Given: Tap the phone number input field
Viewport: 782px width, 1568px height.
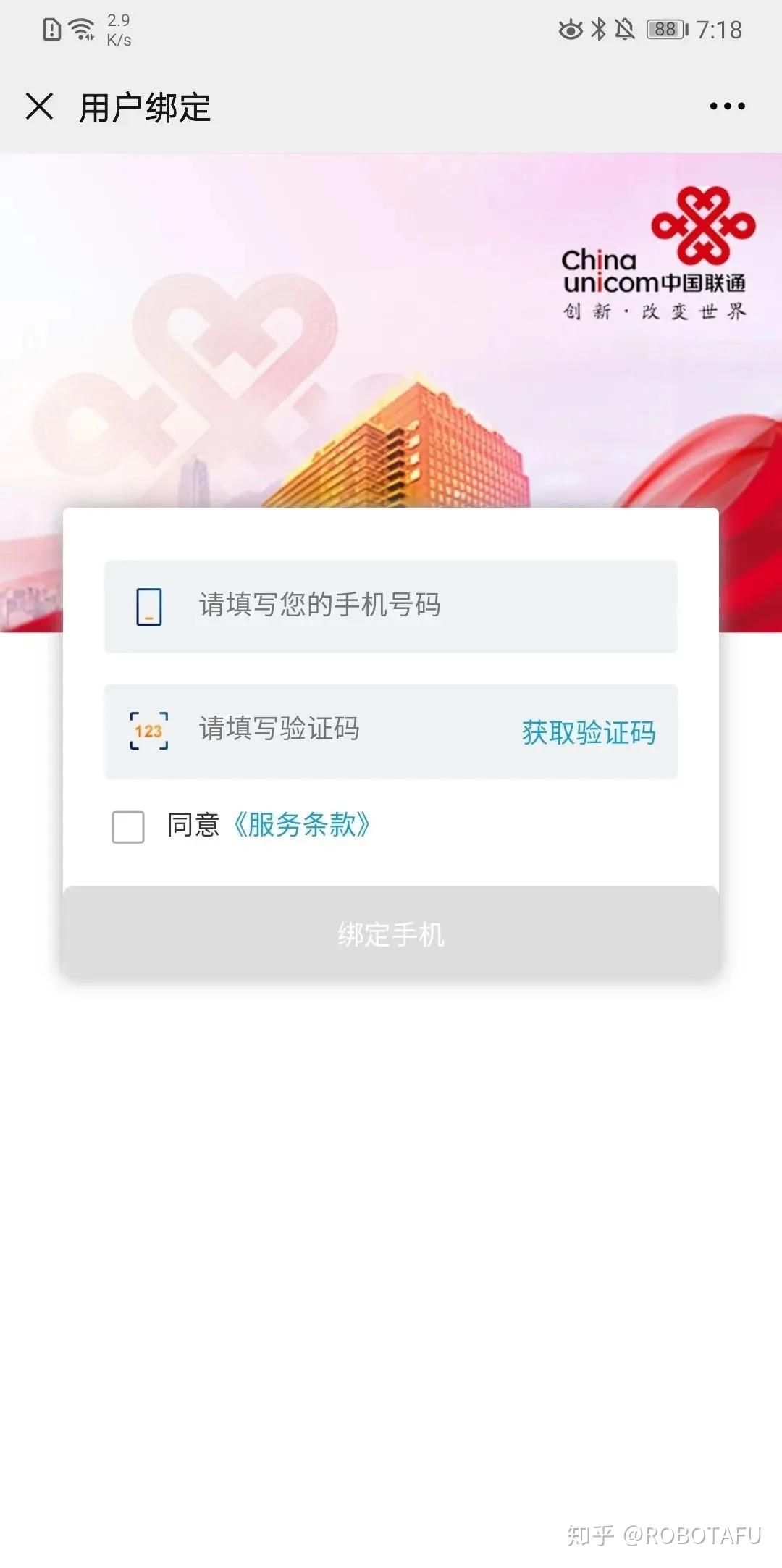Looking at the screenshot, I should 391,606.
